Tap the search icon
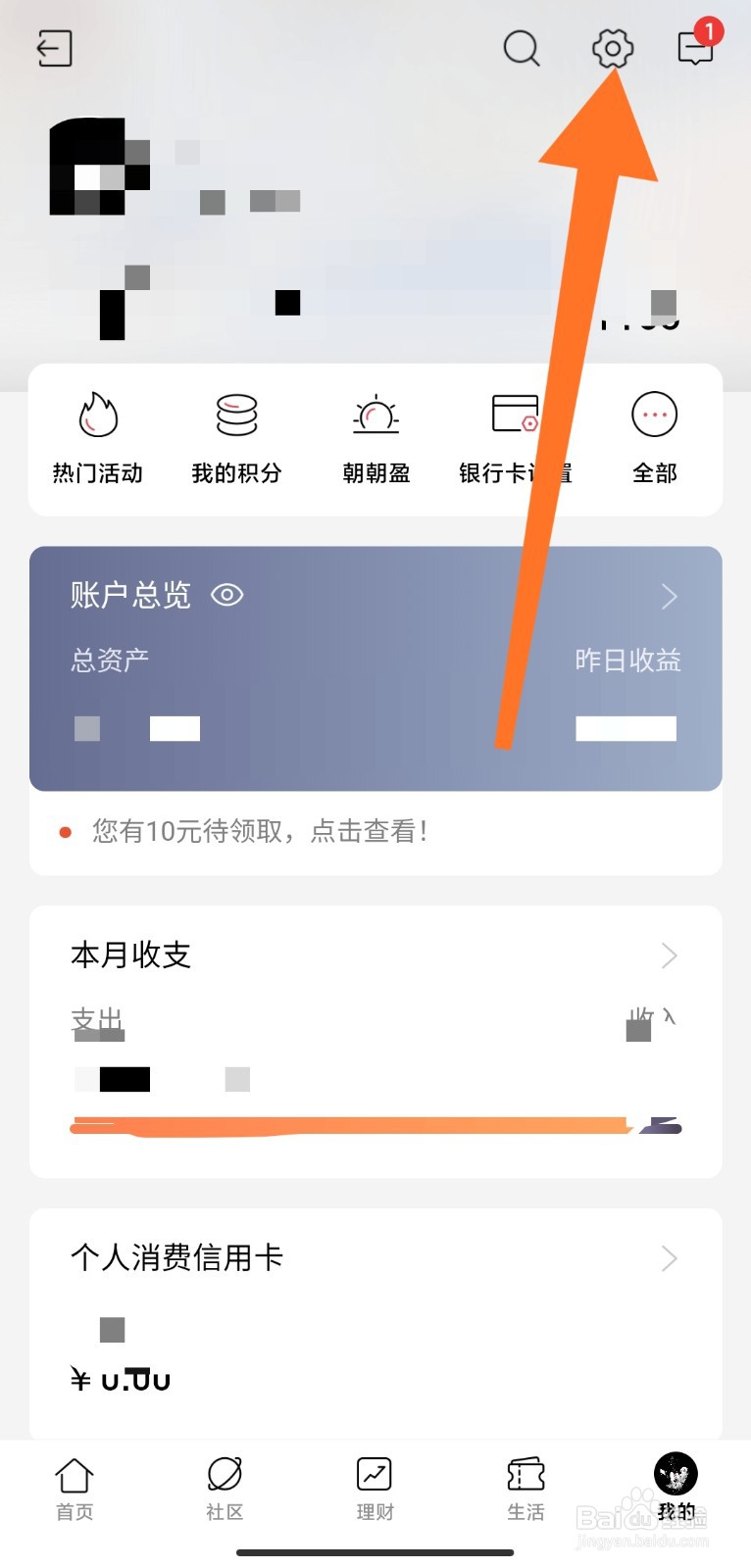The height and width of the screenshot is (1568, 751). [x=521, y=48]
